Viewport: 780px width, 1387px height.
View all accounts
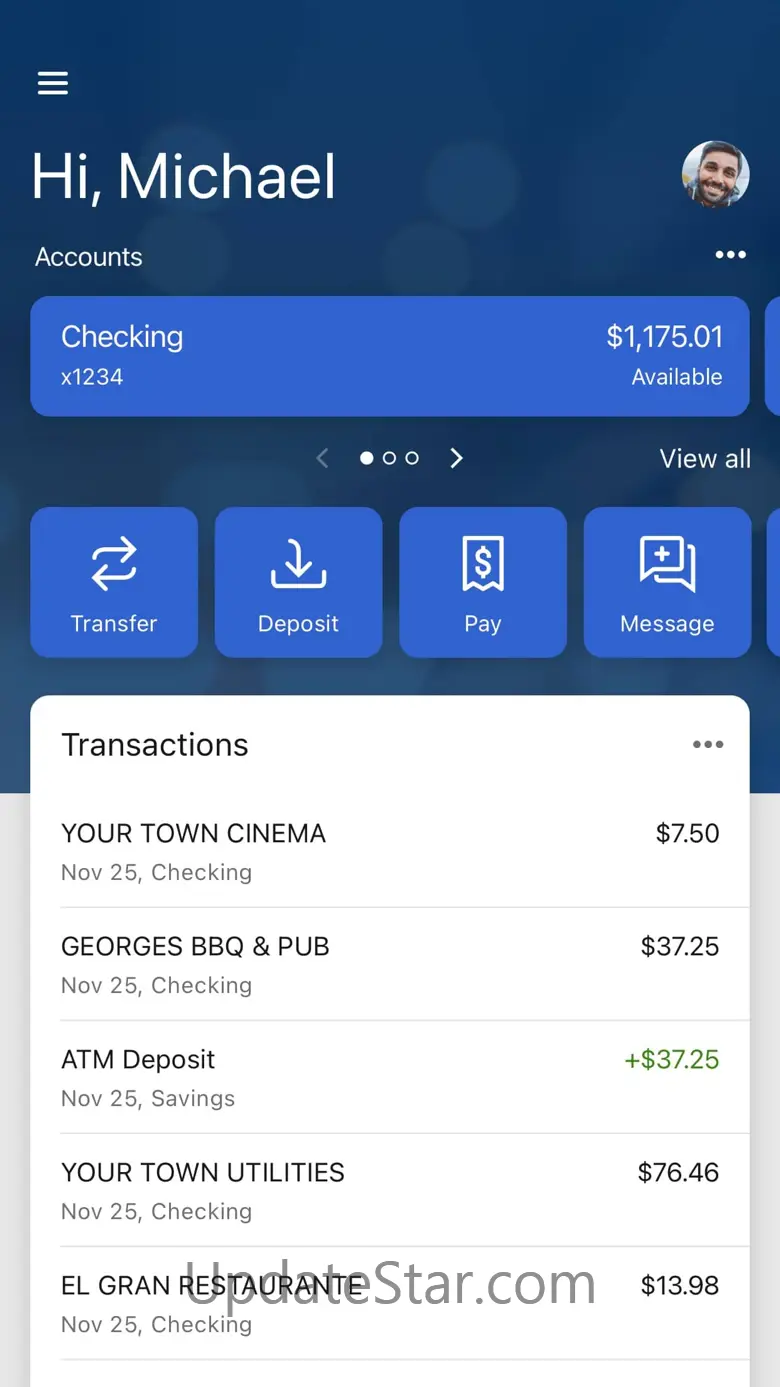click(705, 459)
